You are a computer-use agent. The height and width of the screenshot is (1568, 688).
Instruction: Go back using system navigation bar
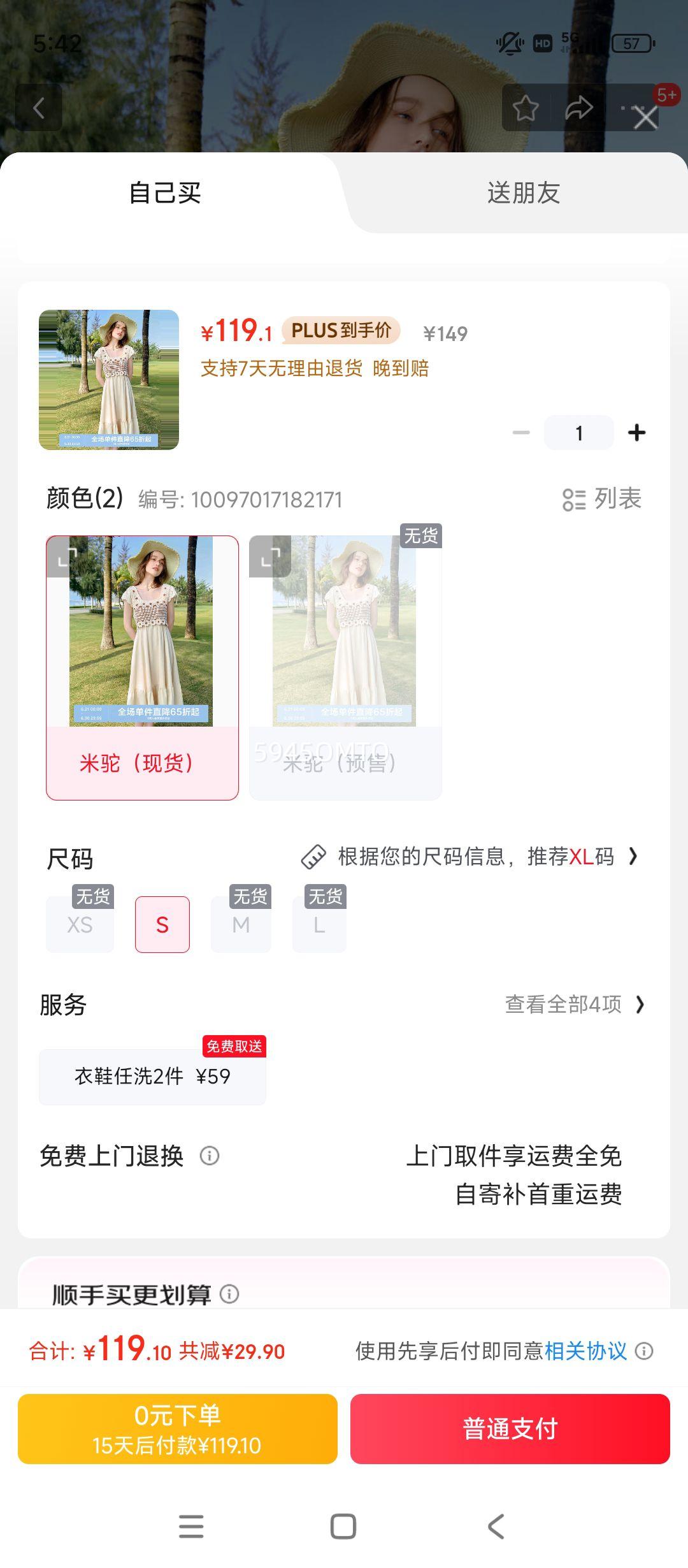(x=496, y=1527)
